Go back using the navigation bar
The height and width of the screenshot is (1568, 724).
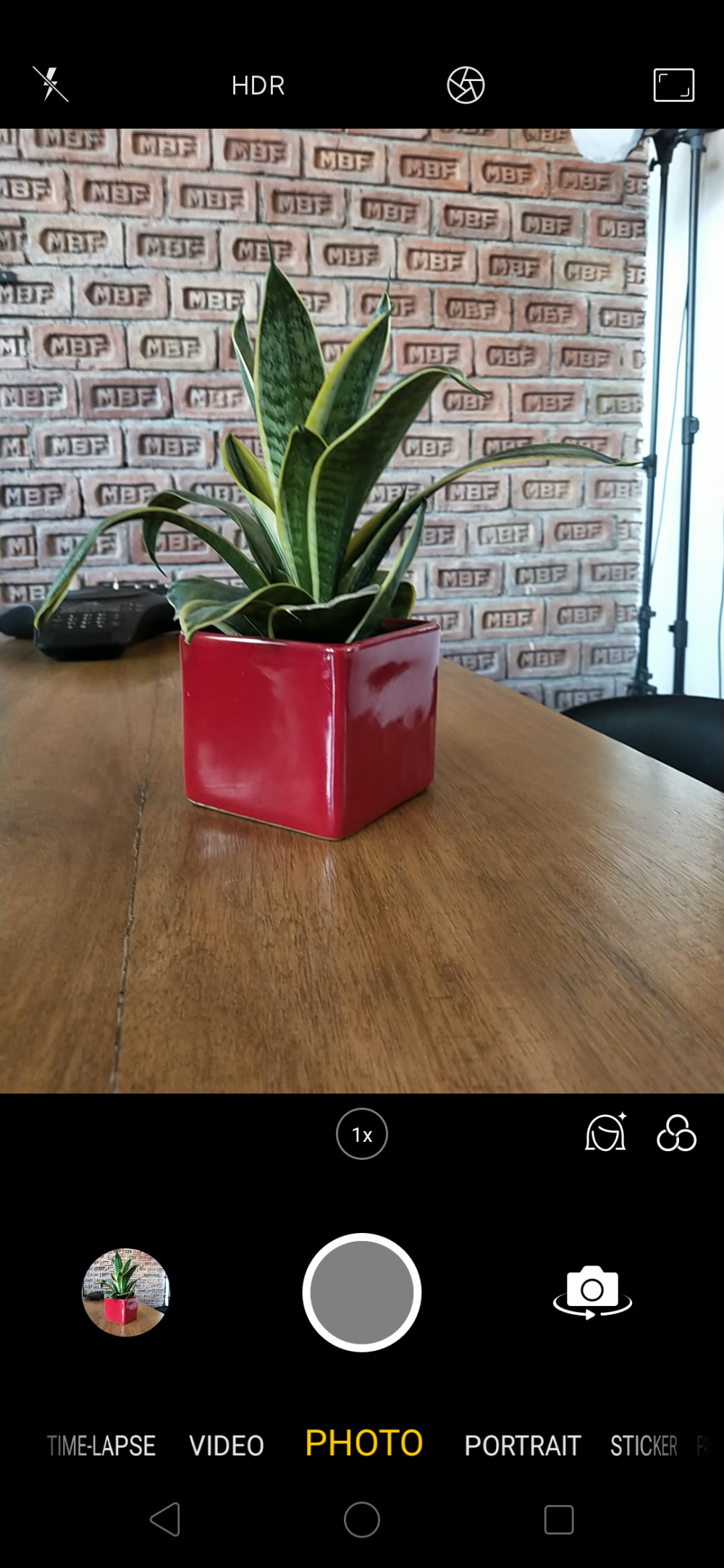coord(166,1519)
